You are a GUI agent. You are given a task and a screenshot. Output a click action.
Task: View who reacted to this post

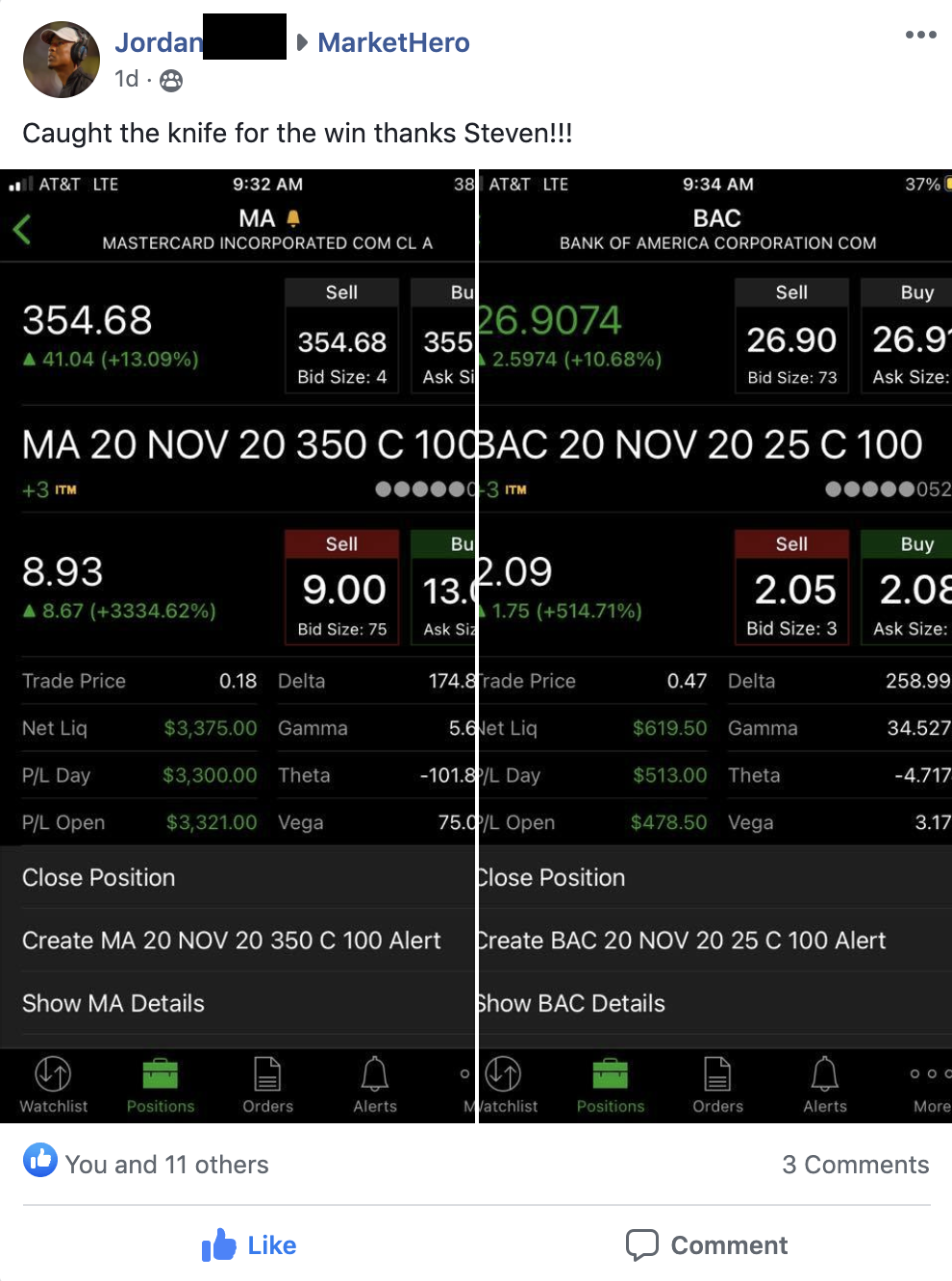click(165, 1164)
